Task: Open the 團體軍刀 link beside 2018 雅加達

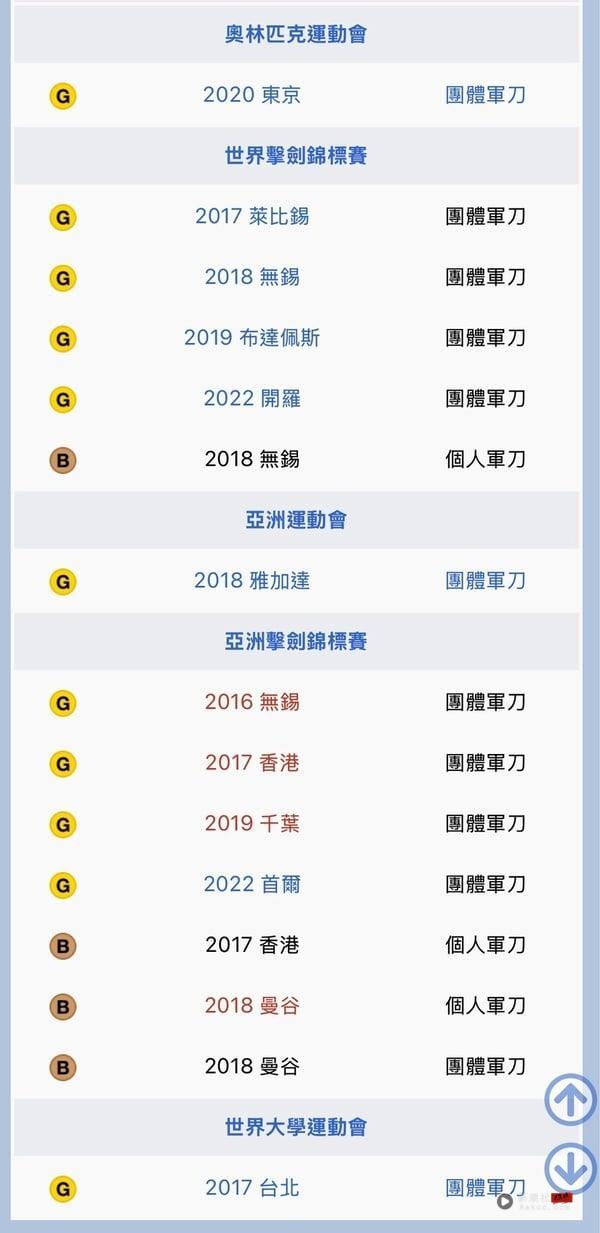Action: coord(485,581)
